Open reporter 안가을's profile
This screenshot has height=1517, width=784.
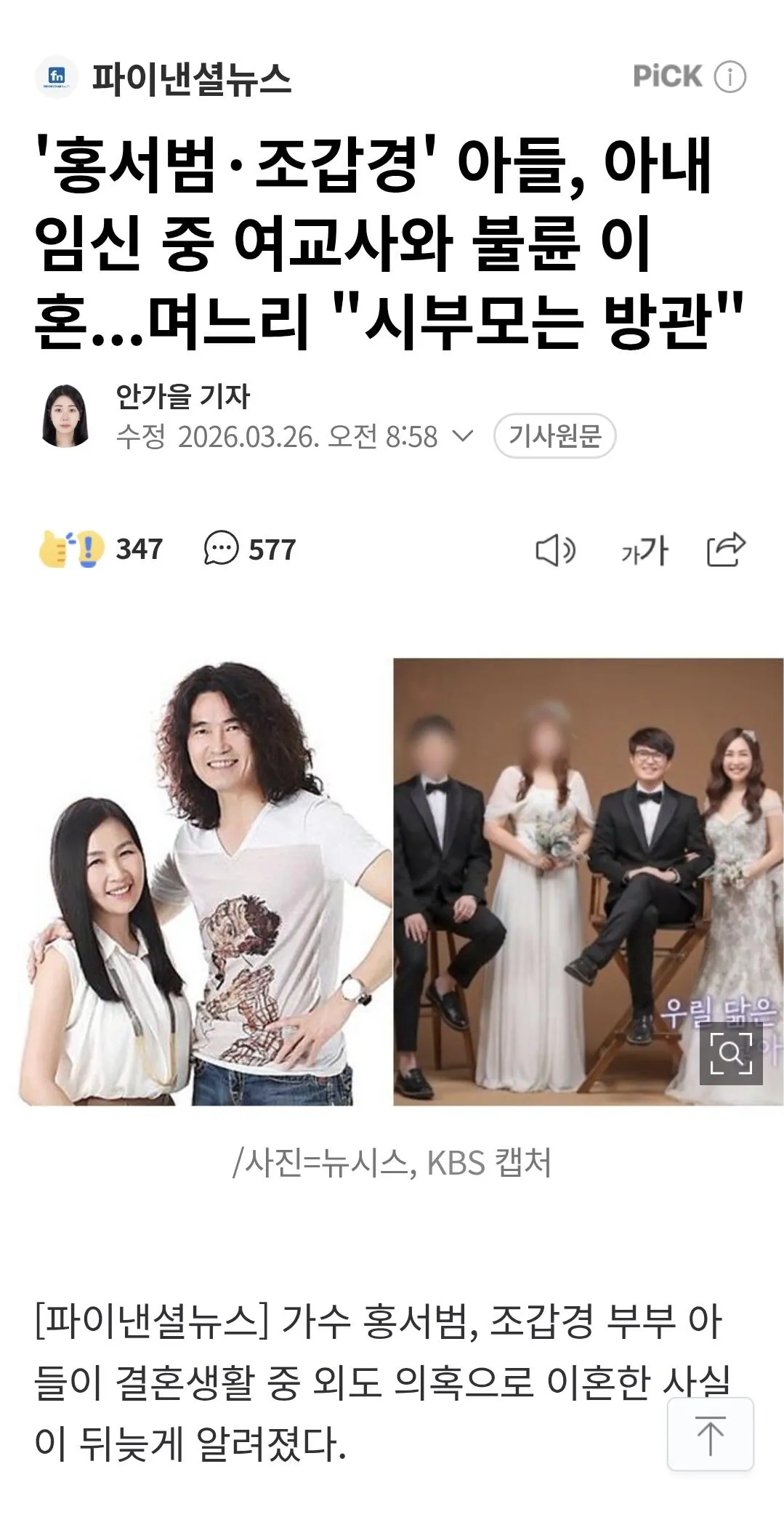(x=182, y=397)
